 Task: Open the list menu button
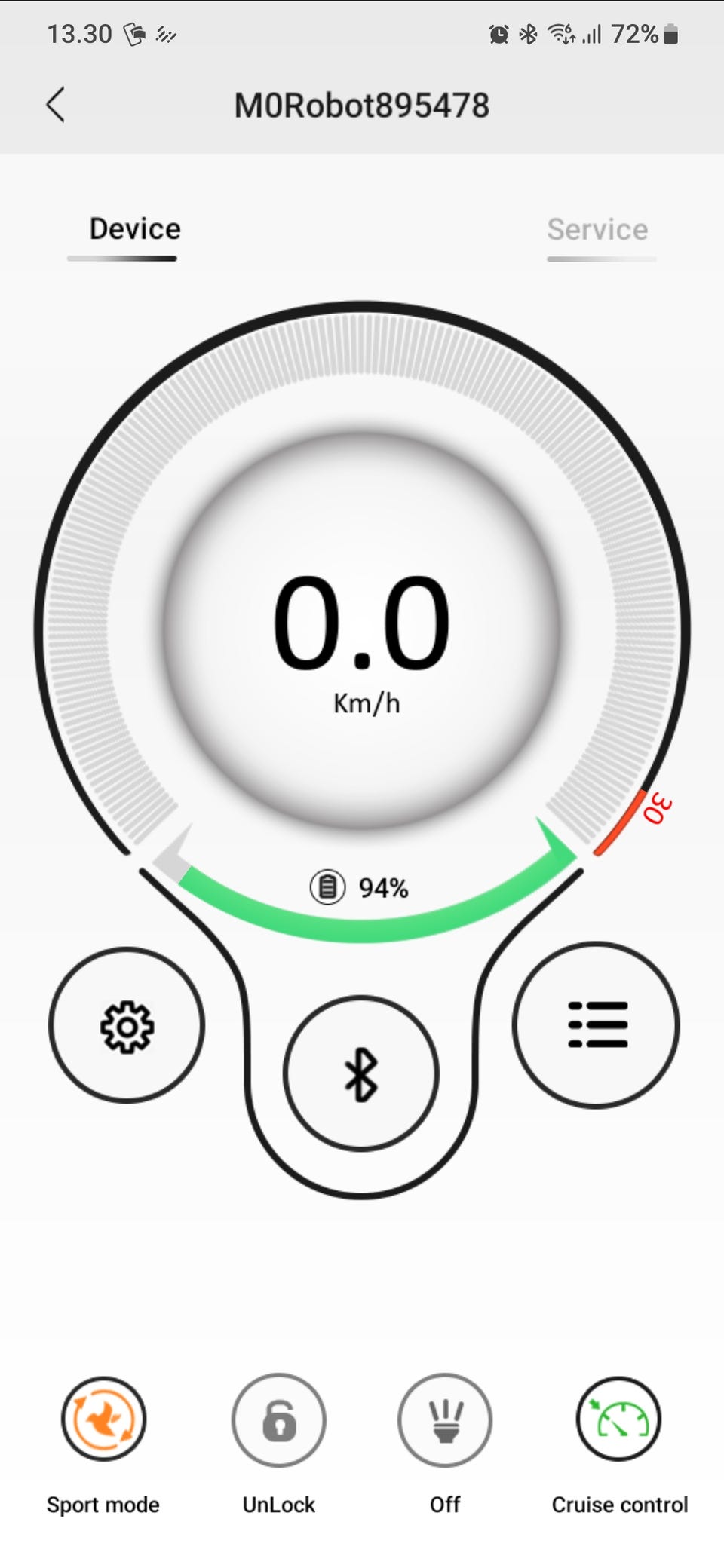click(x=597, y=1024)
